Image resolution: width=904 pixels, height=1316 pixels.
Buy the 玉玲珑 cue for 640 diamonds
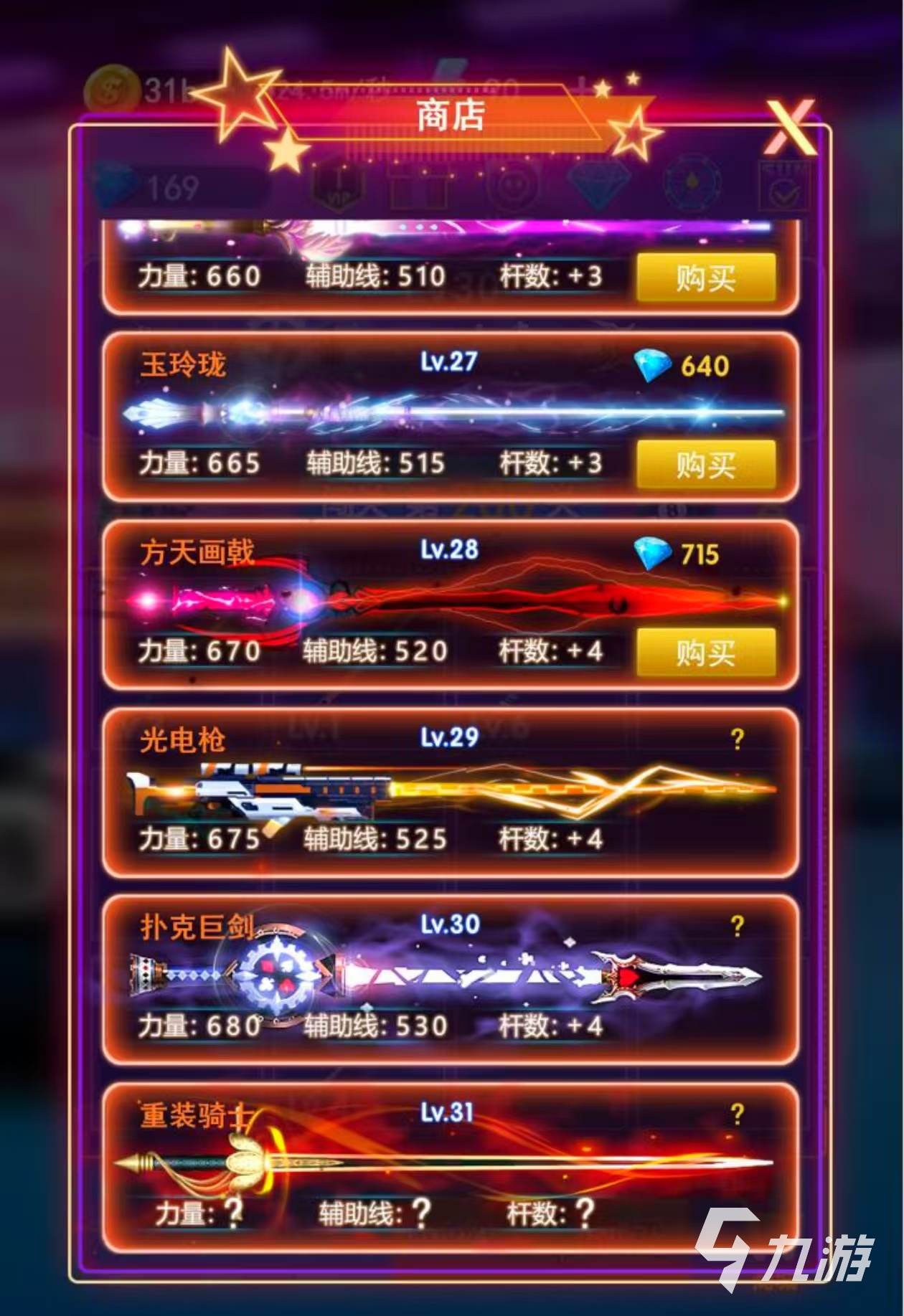[706, 465]
